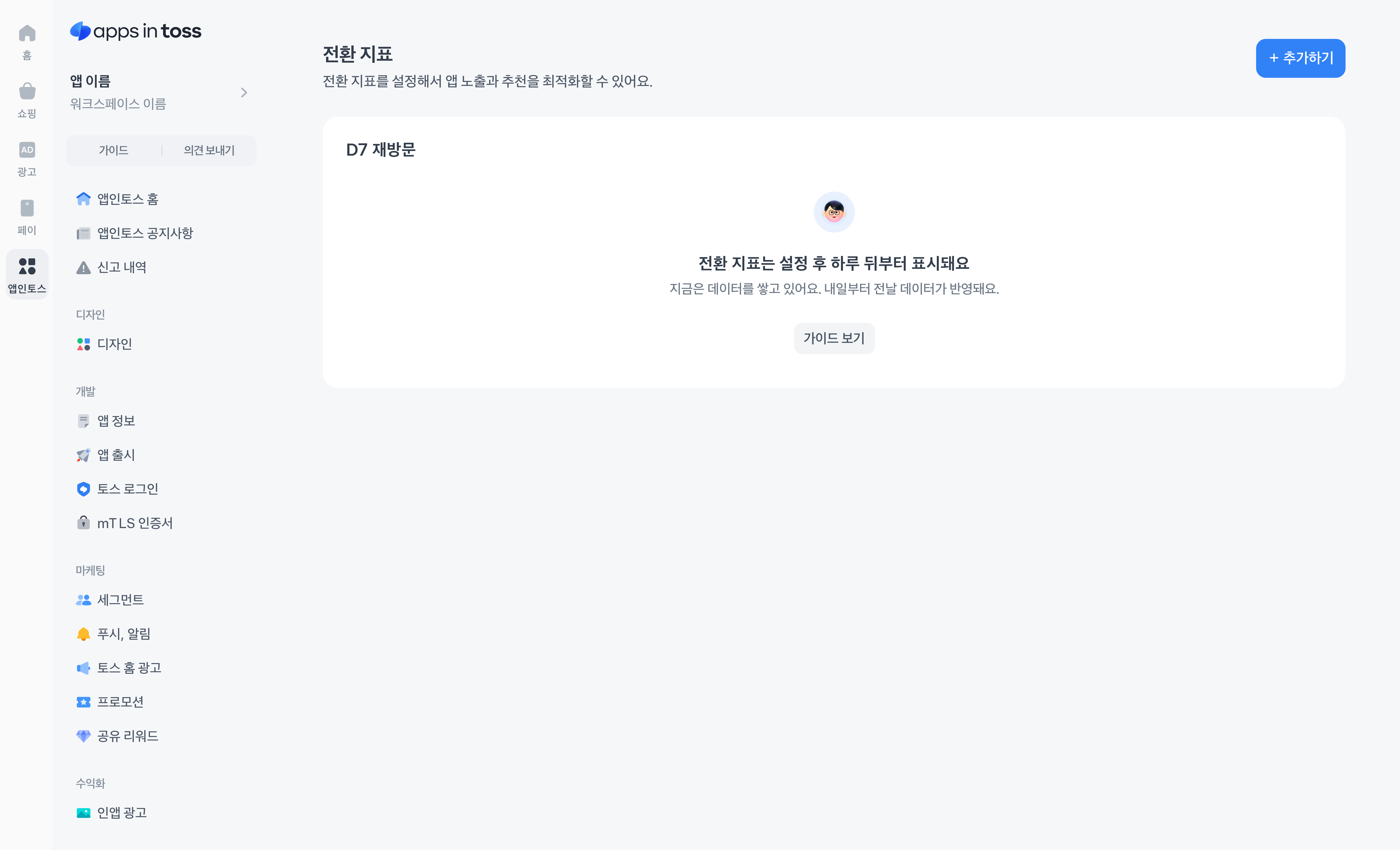
Task: Open 공유 리워드
Action: click(127, 736)
